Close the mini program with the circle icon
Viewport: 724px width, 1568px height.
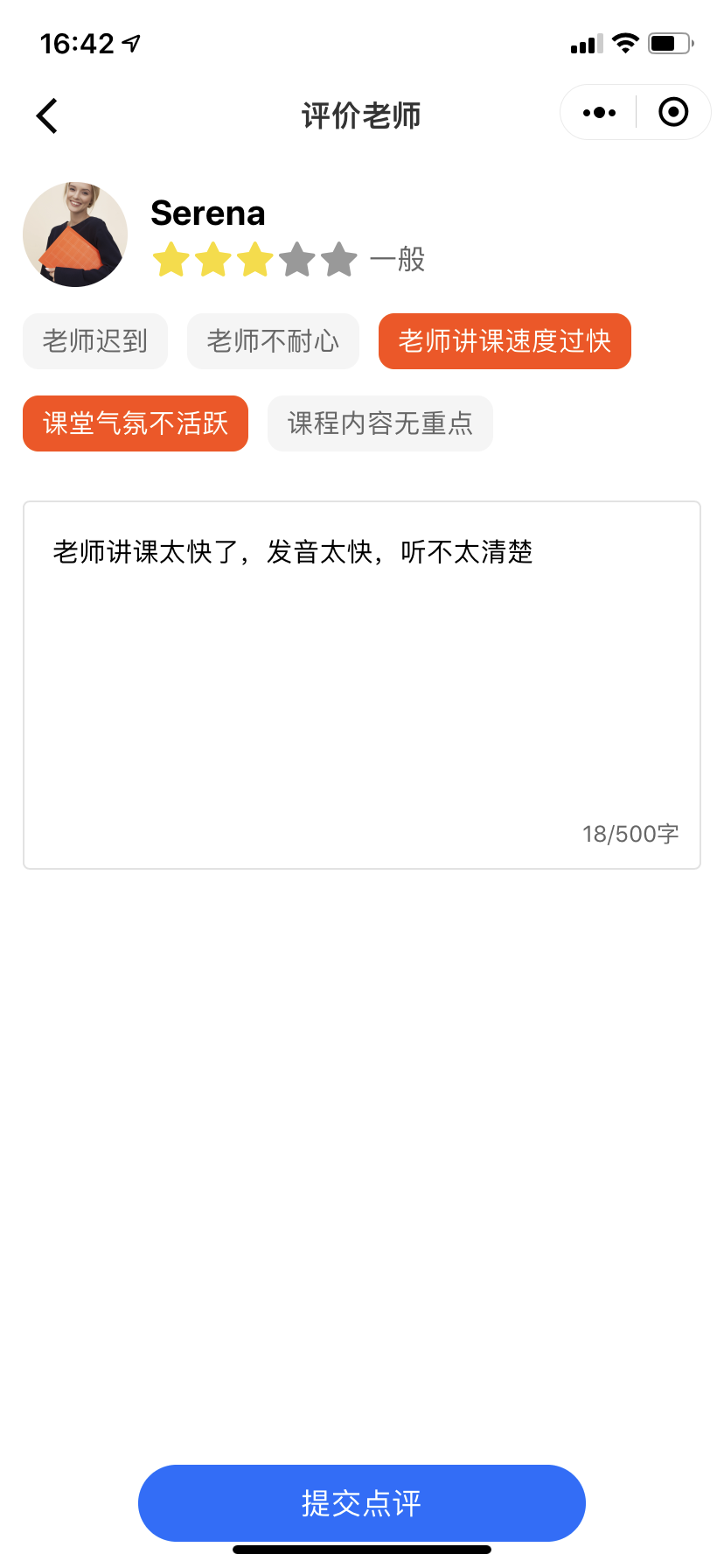click(672, 113)
